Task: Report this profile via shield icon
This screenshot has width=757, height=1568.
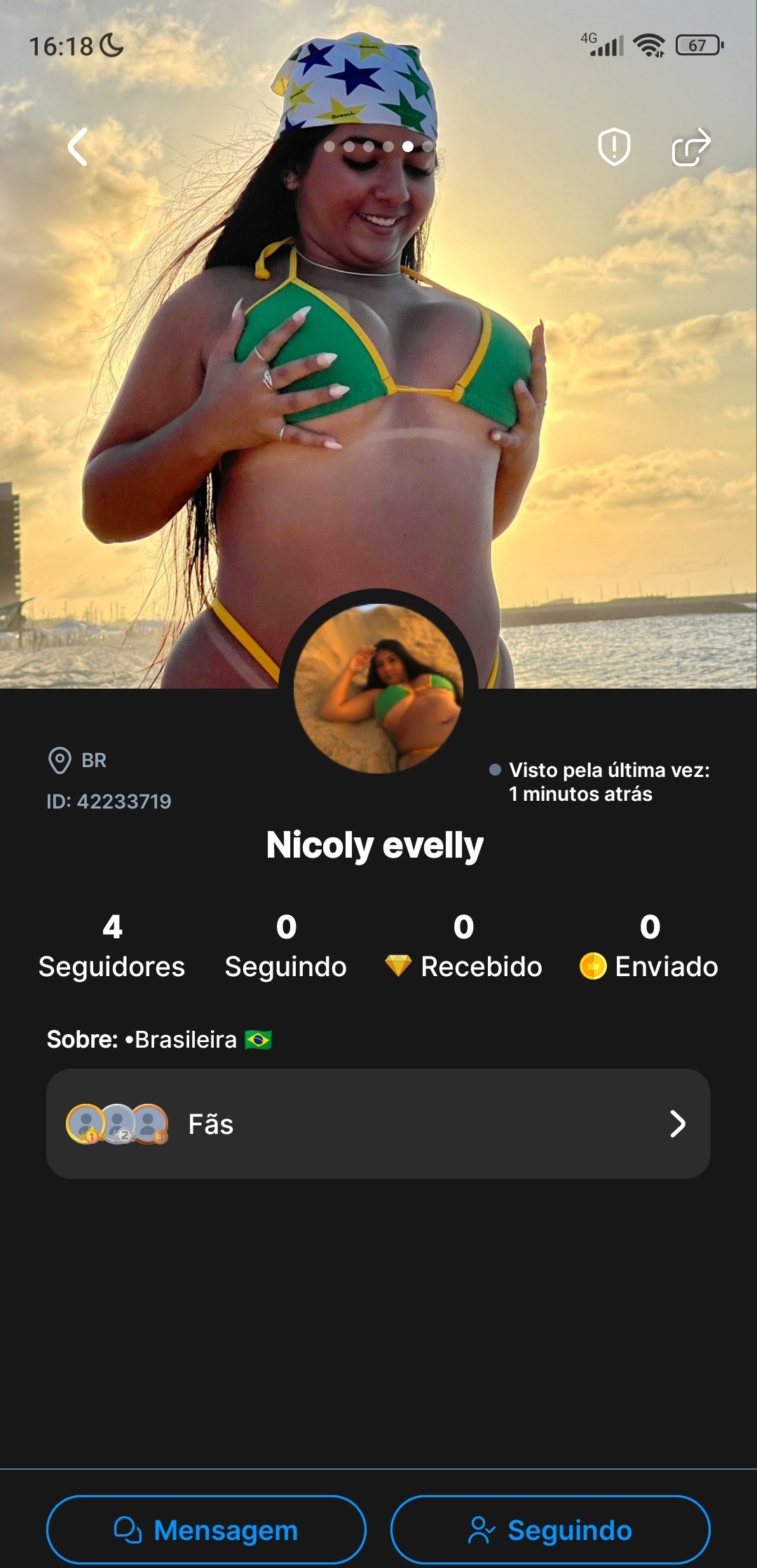Action: [x=614, y=147]
